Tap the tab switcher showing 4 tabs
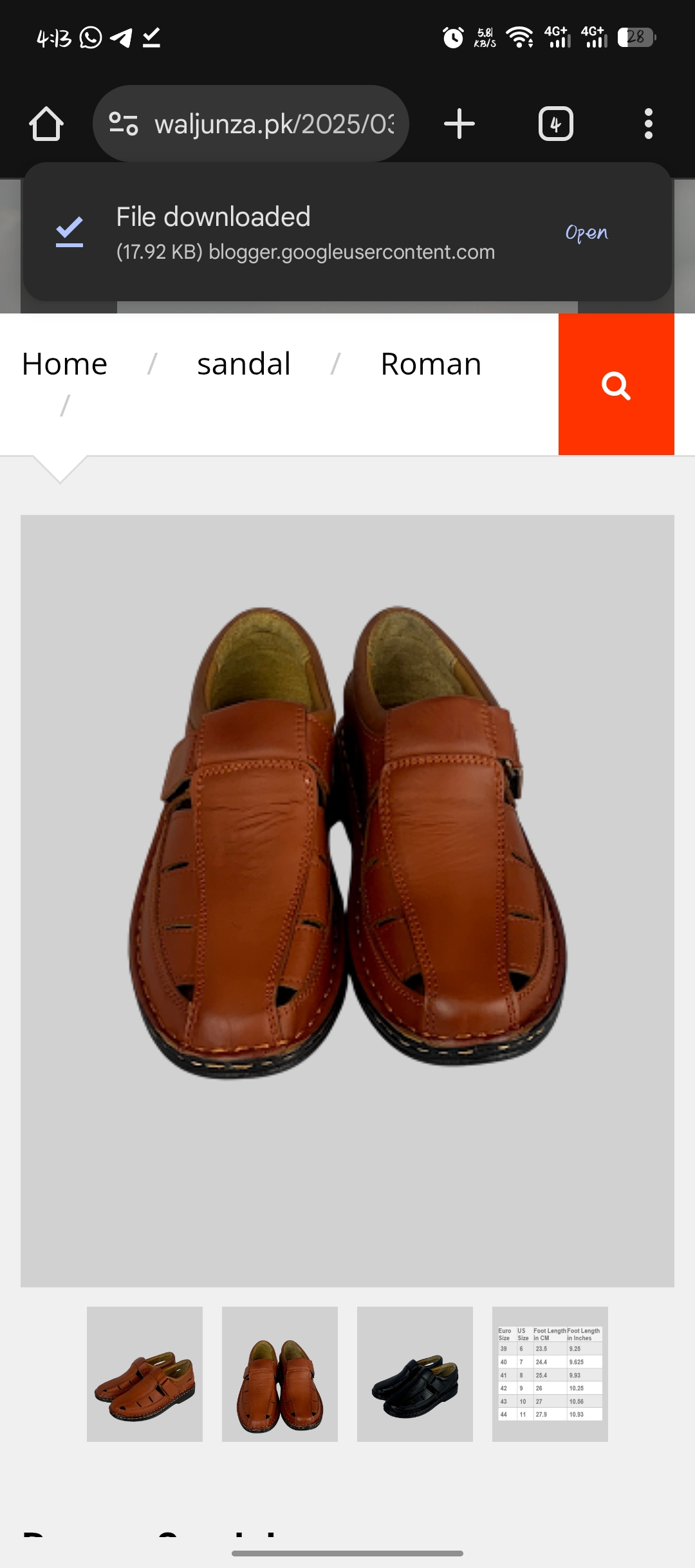695x1568 pixels. click(x=556, y=123)
